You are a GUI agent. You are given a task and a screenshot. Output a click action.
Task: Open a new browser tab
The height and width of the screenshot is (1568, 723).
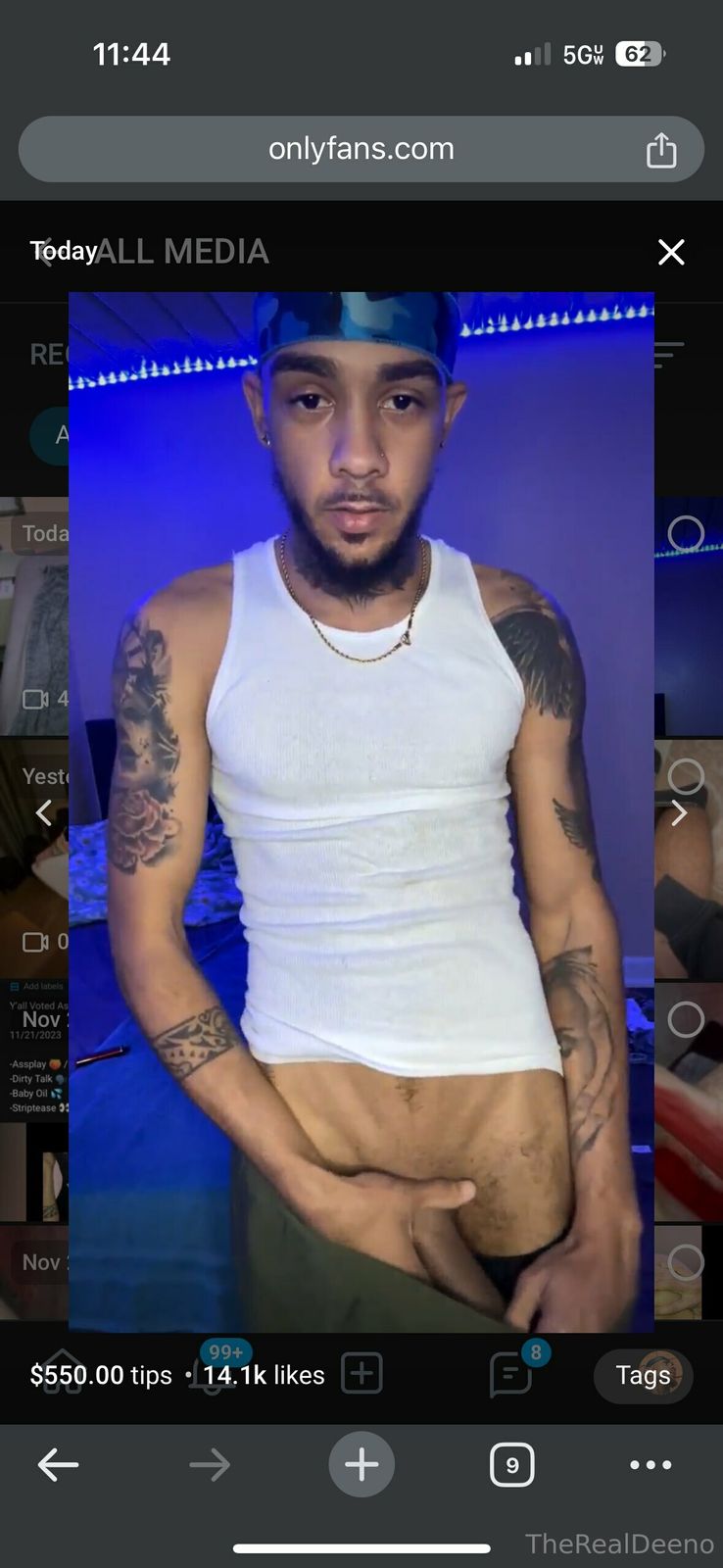[x=361, y=1465]
